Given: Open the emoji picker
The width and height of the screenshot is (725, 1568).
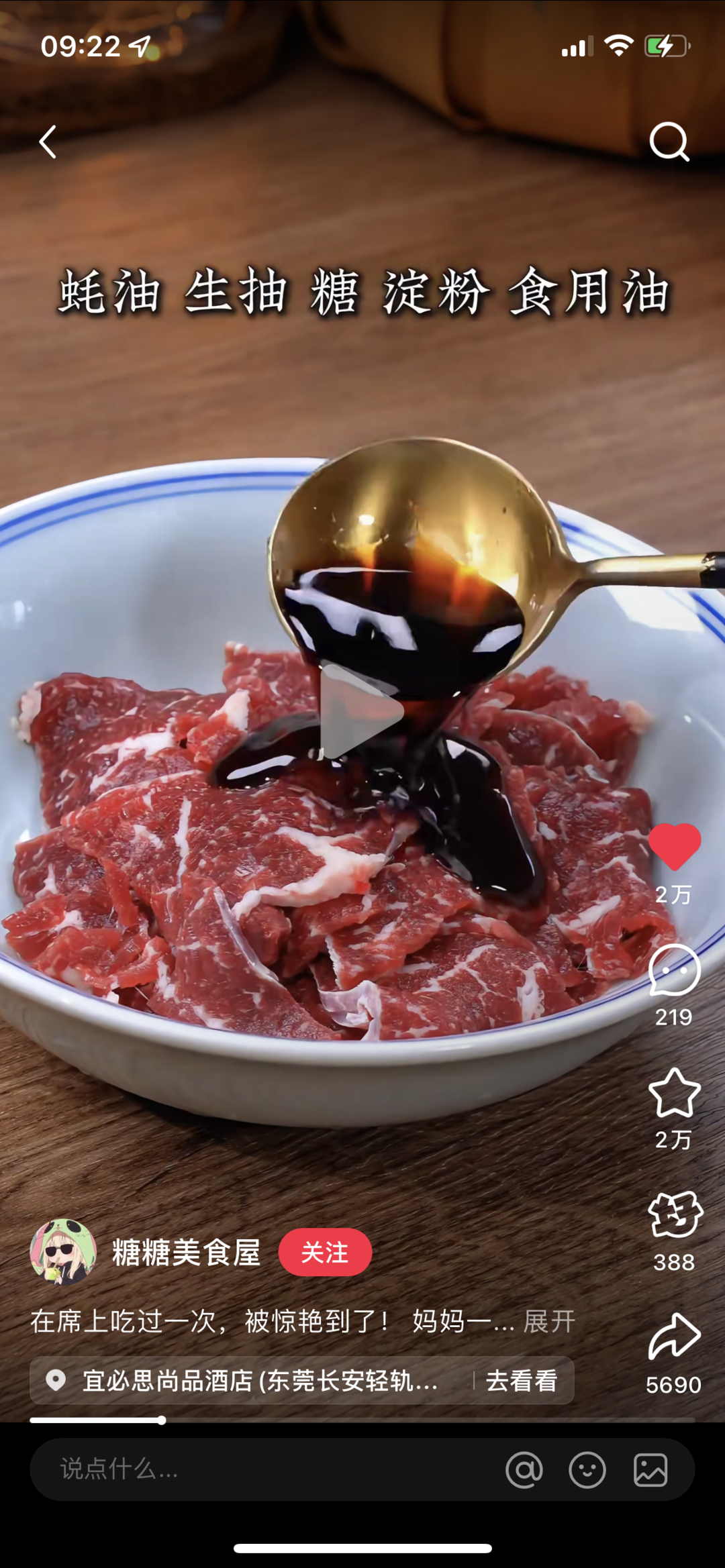Looking at the screenshot, I should point(587,1470).
